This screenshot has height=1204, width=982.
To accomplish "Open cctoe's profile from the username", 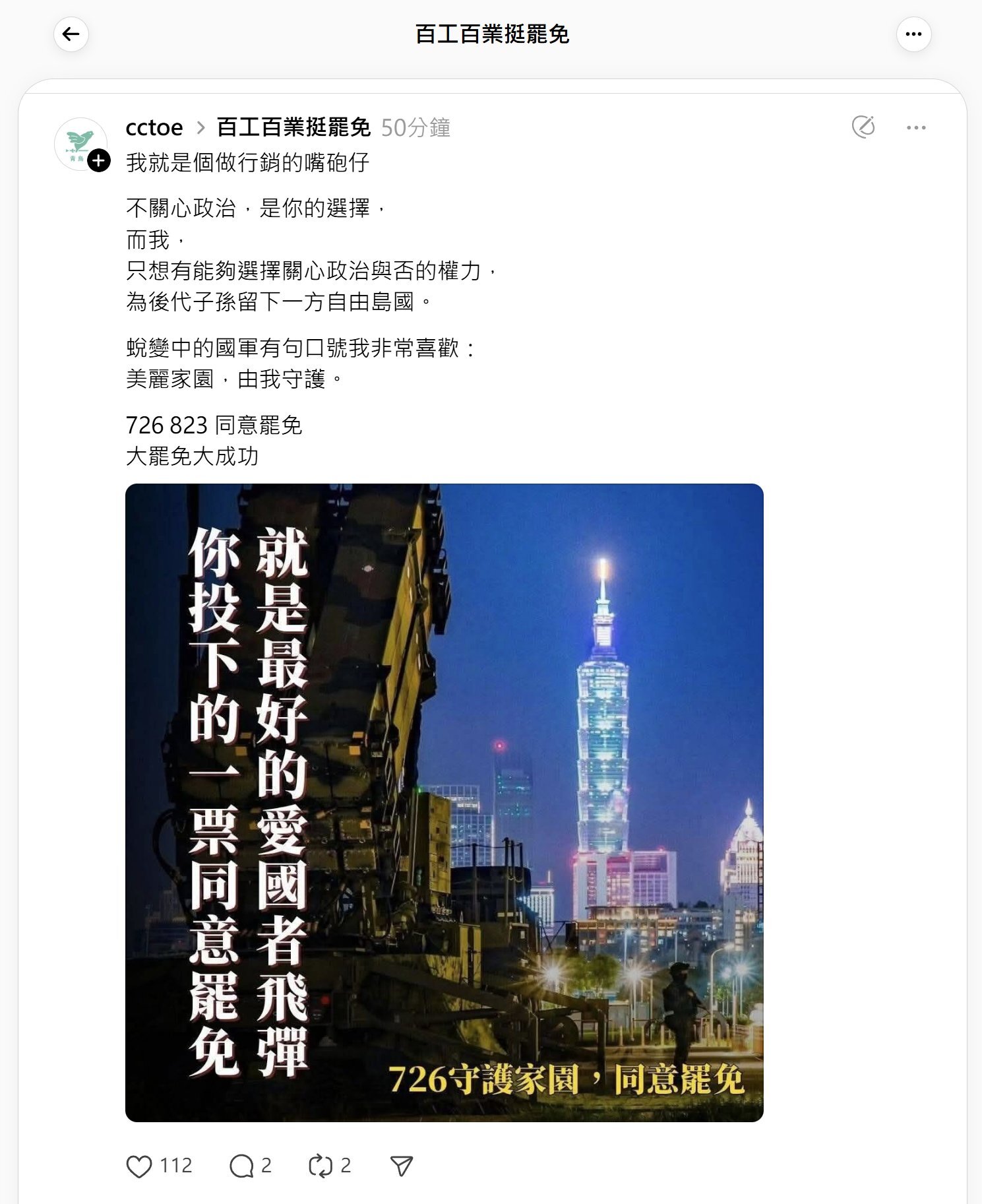I will pos(154,127).
